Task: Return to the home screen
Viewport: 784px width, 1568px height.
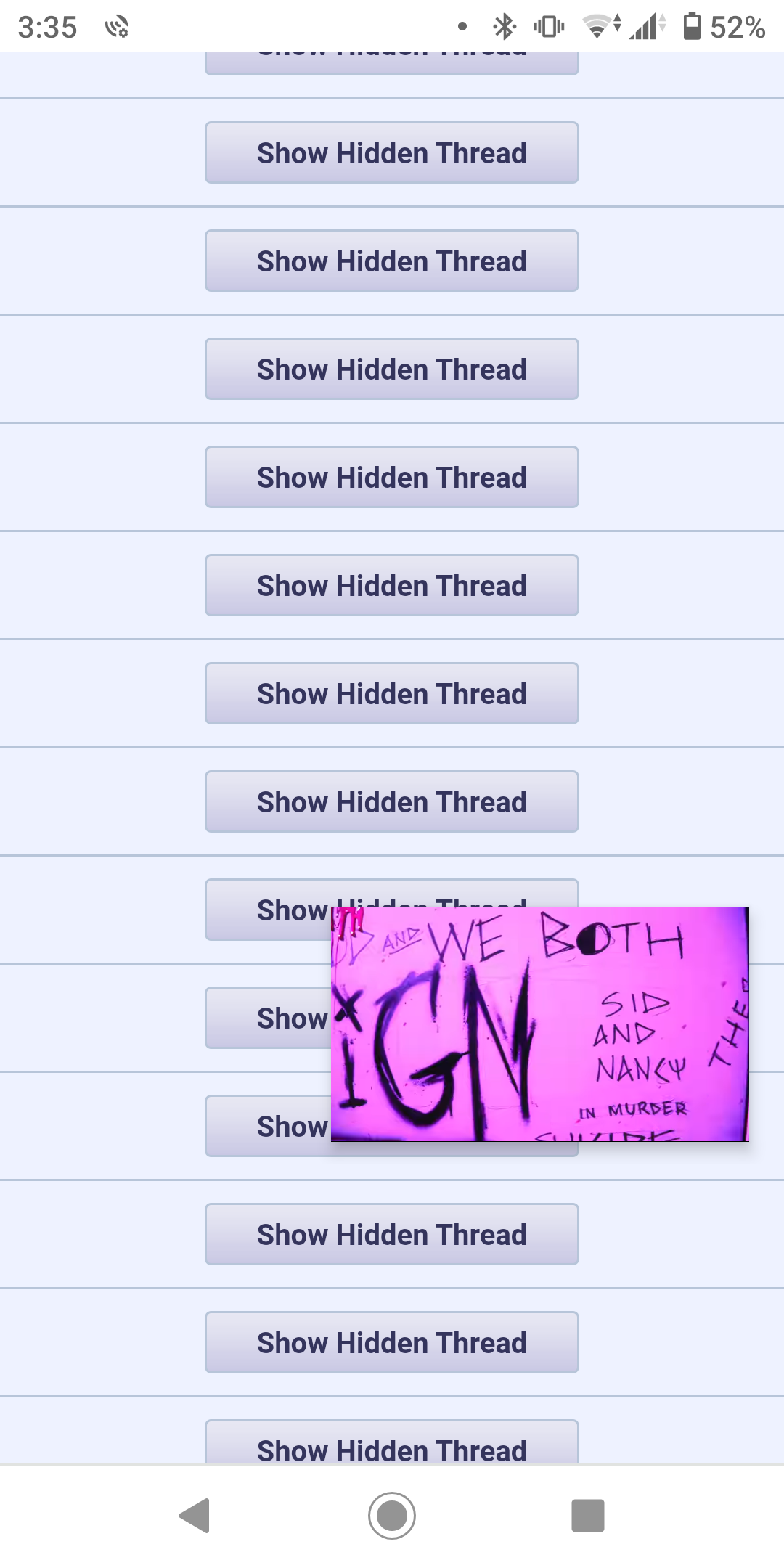Action: click(x=392, y=1516)
